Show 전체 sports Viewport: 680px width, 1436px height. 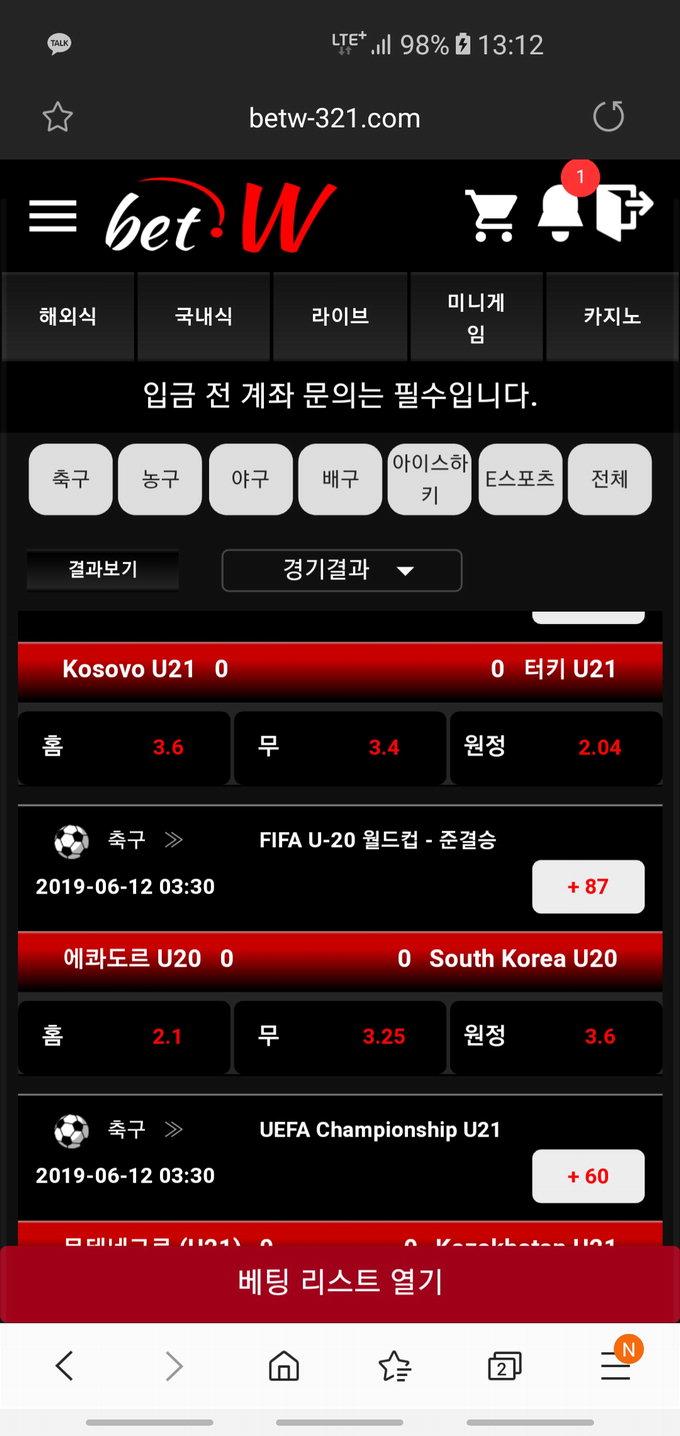coord(609,479)
